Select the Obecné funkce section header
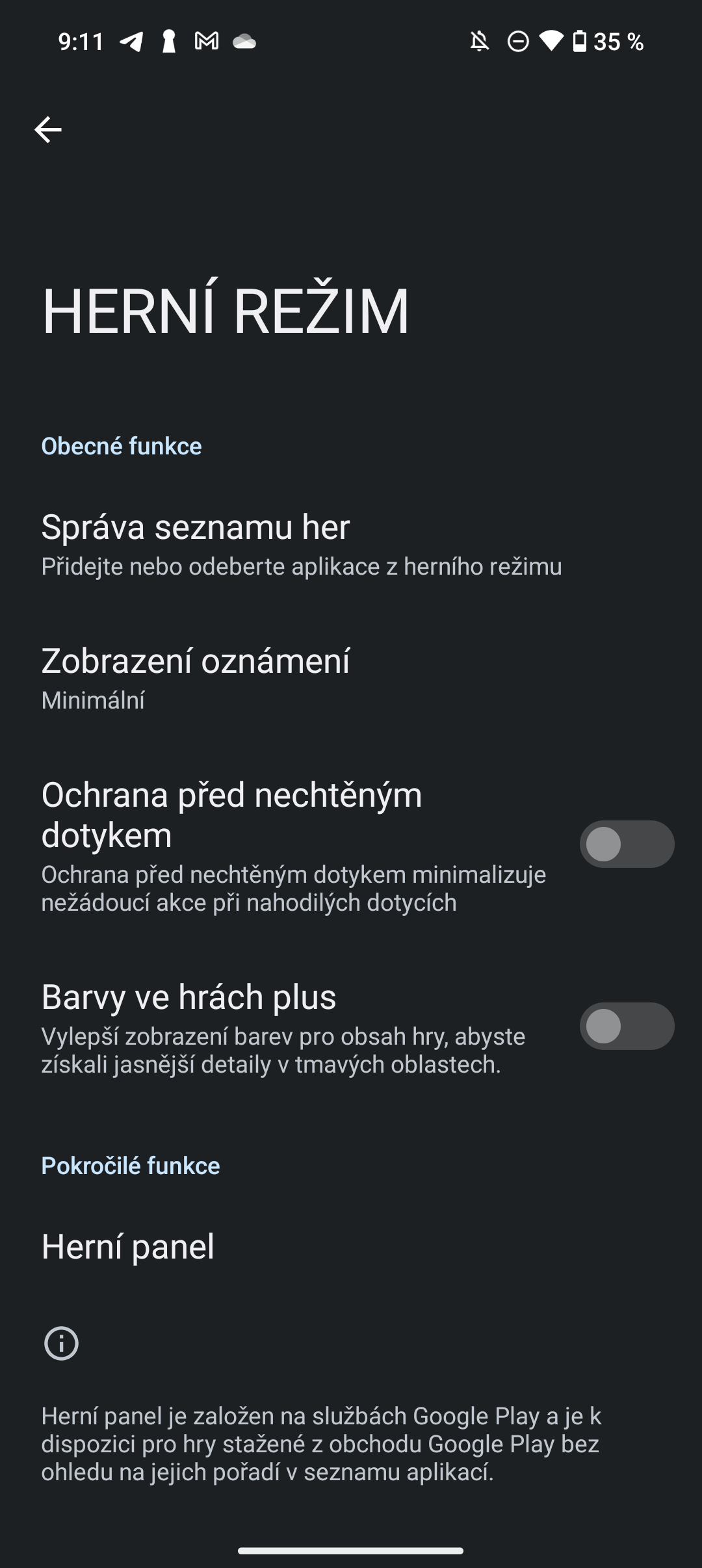702x1568 pixels. point(121,447)
